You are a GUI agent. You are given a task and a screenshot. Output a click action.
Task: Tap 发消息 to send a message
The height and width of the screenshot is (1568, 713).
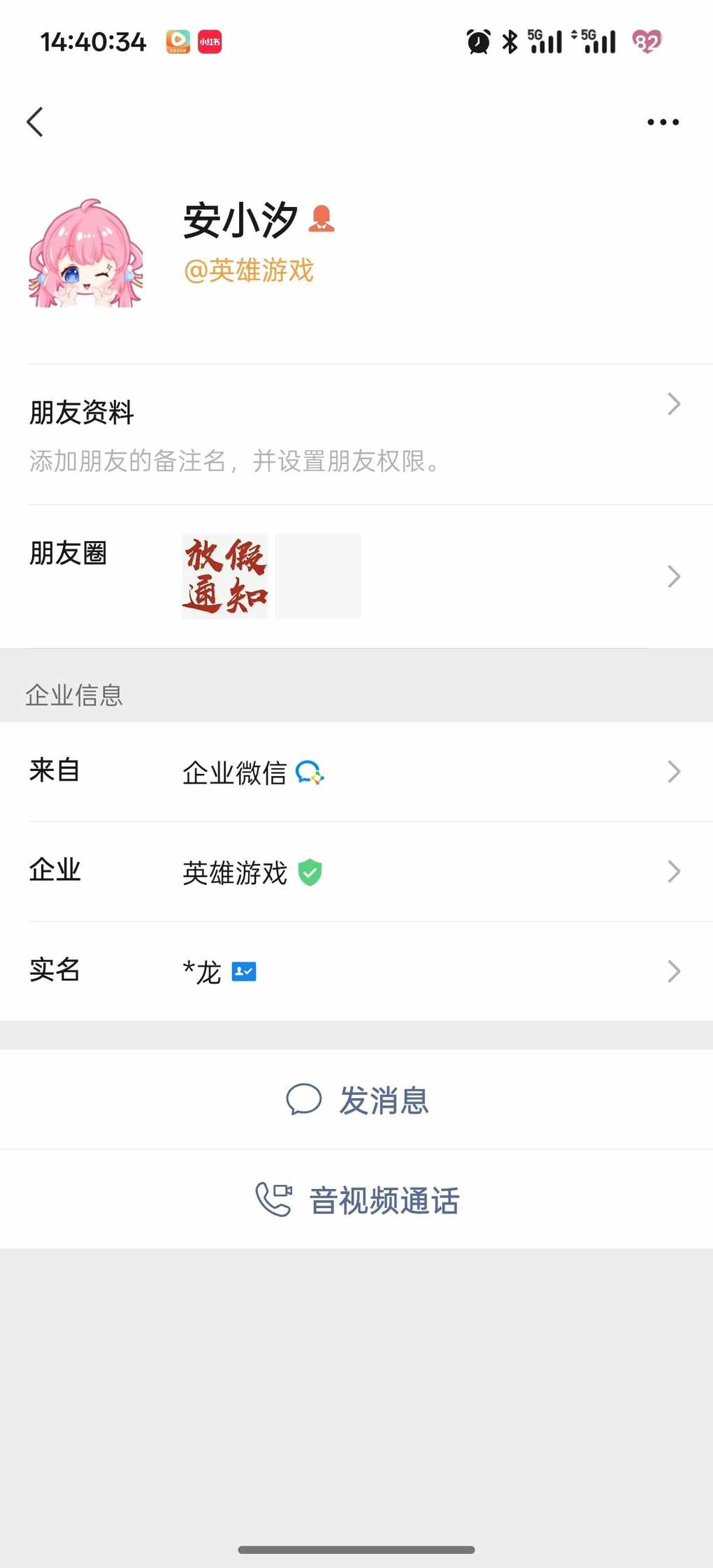click(358, 1100)
